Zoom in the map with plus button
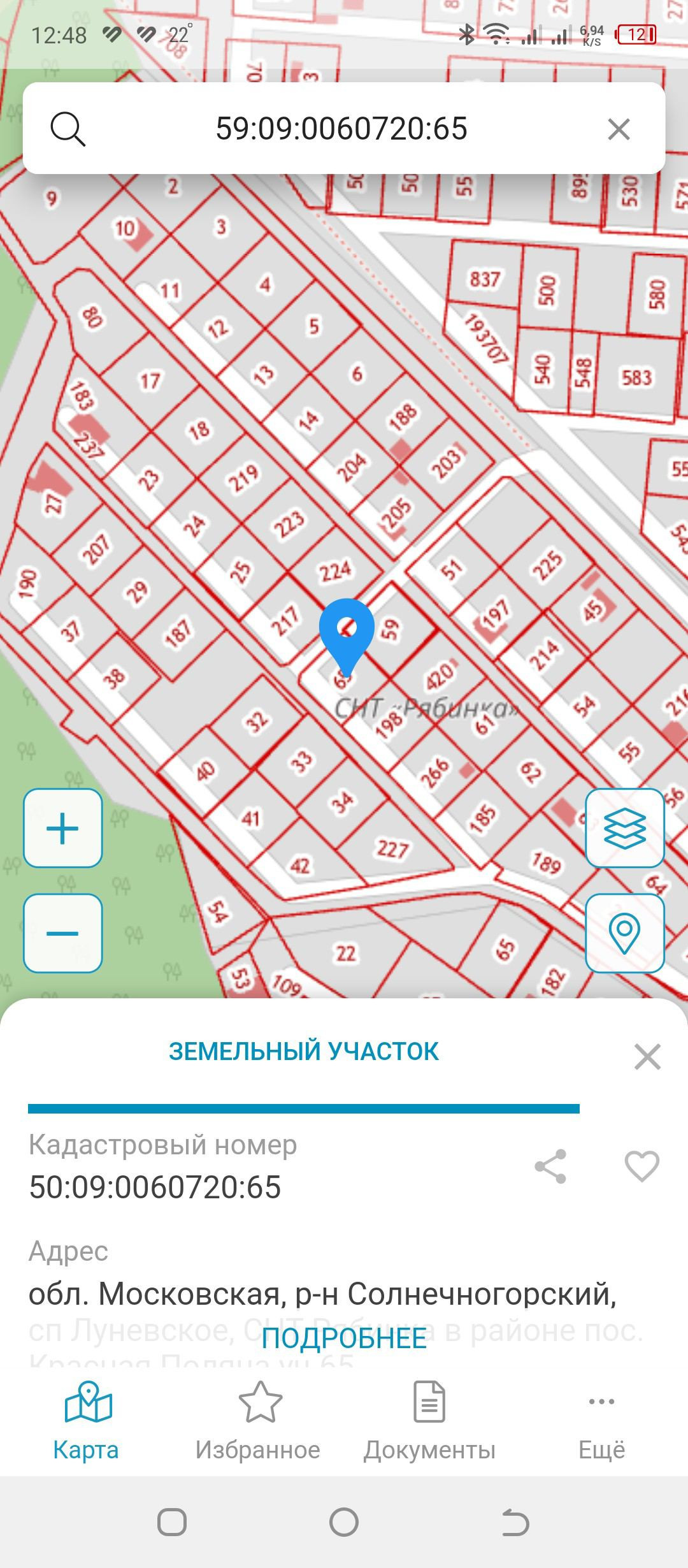The image size is (688, 1568). [62, 829]
